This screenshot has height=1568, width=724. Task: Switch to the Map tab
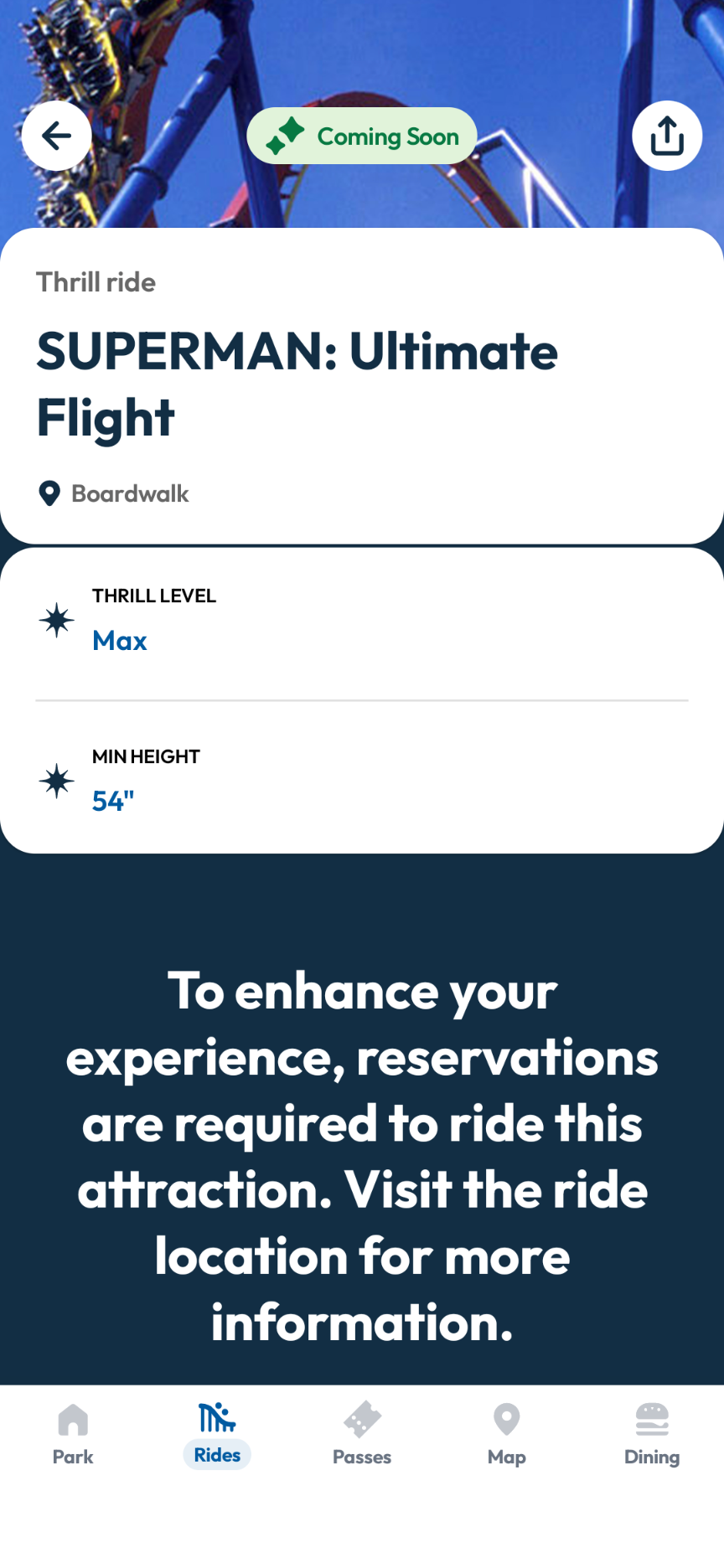pyautogui.click(x=507, y=1434)
